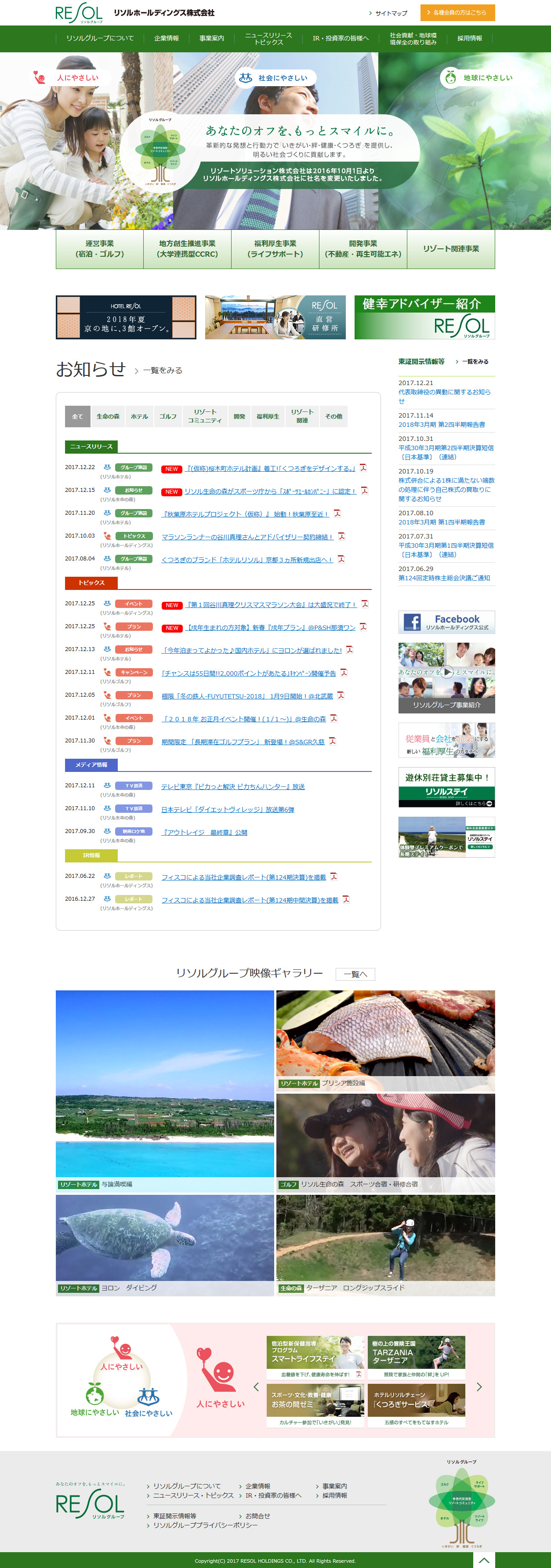Open the gallery 一覧へ button
This screenshot has height=1568, width=551.
(x=355, y=974)
